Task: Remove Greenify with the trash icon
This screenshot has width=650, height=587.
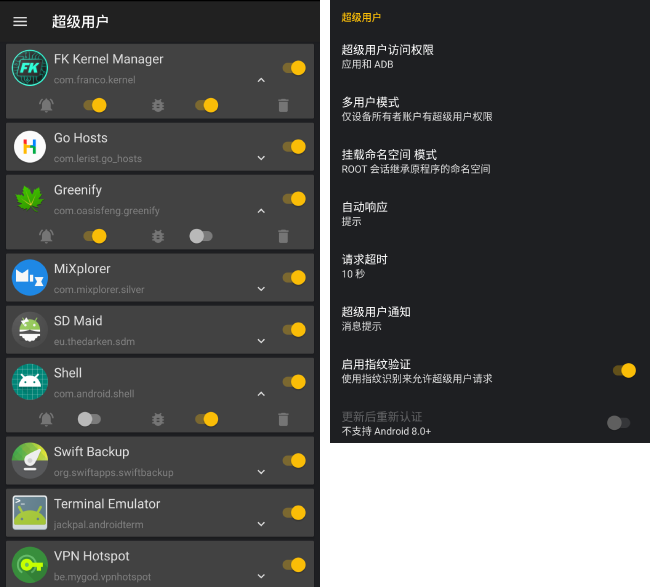Action: tap(283, 236)
